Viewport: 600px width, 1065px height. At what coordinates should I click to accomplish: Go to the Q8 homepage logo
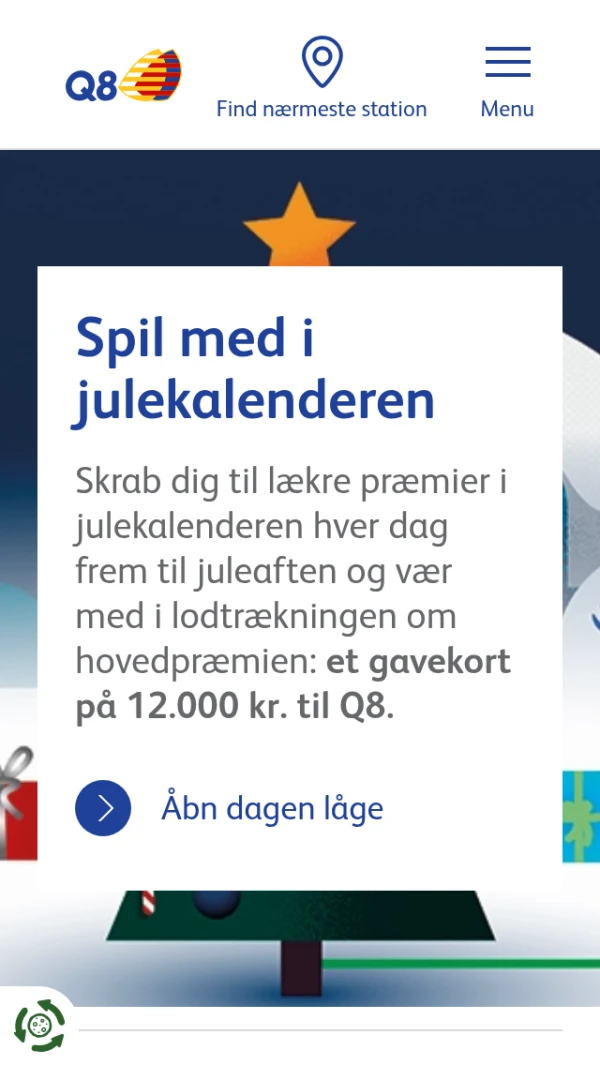click(x=123, y=77)
